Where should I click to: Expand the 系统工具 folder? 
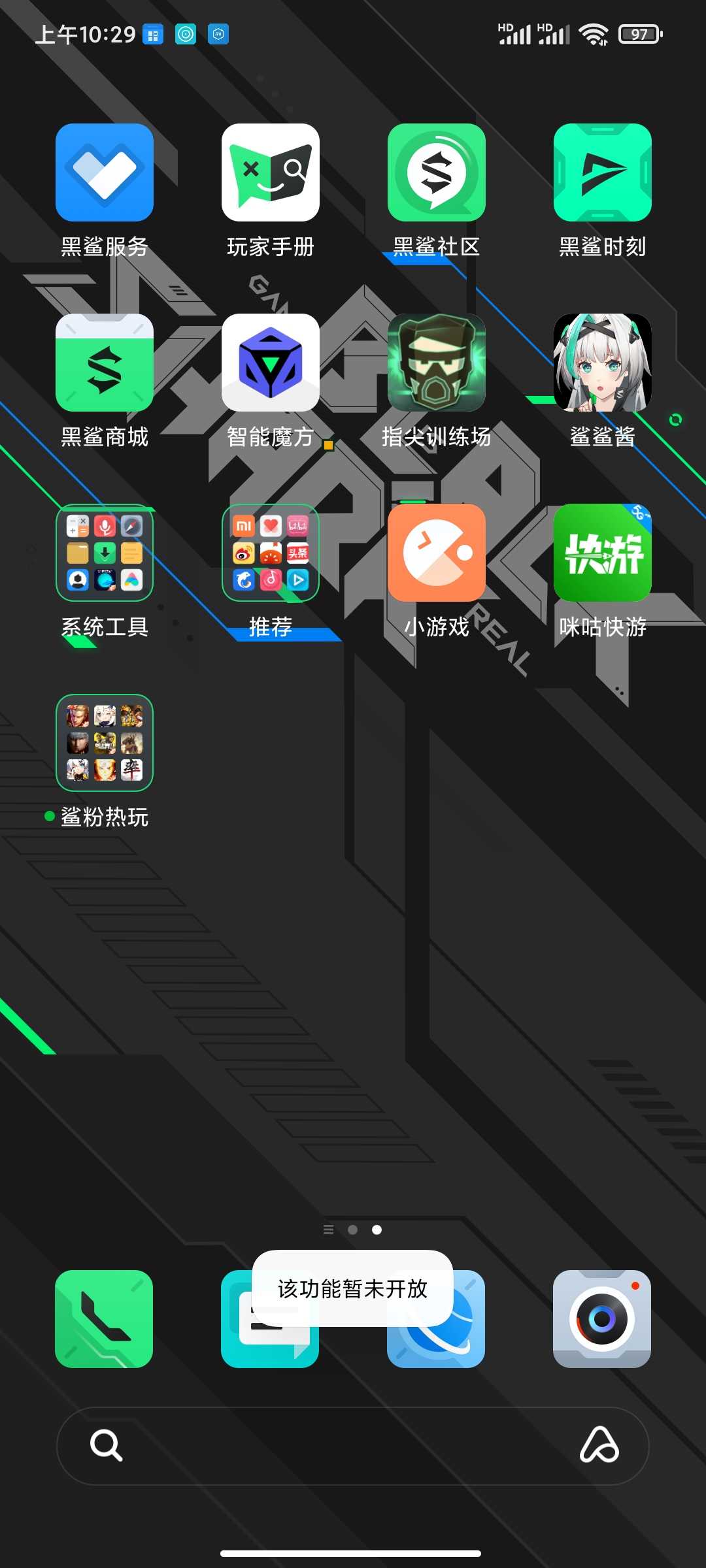[x=105, y=553]
